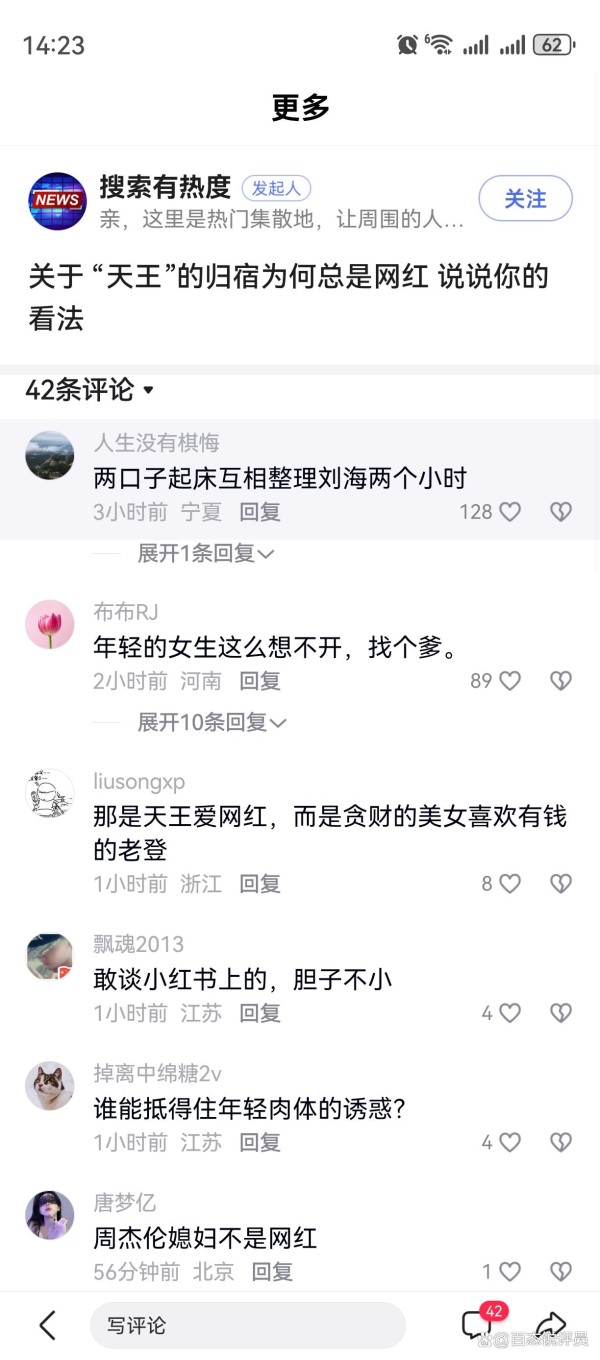Dislike the comment by 人生没有棋悔
The width and height of the screenshot is (600, 1360).
(x=561, y=512)
